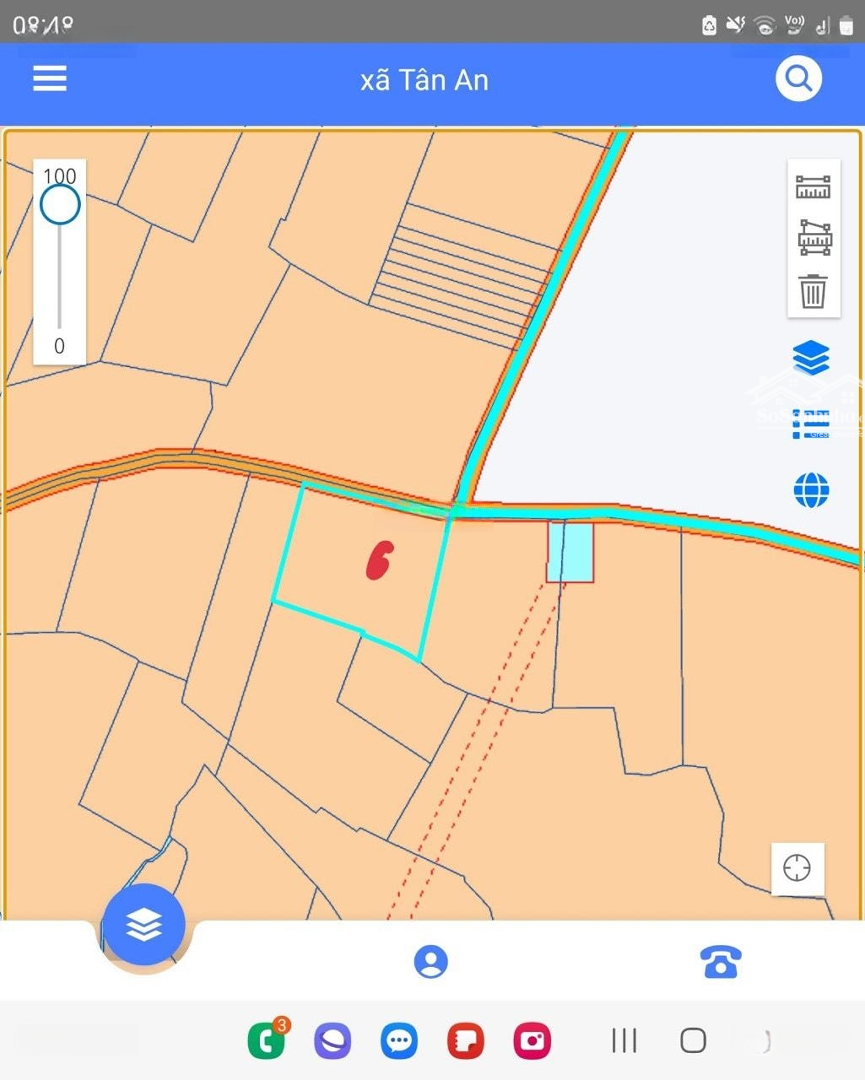Switch basemap using the globe icon
865x1080 pixels.
pyautogui.click(x=813, y=490)
